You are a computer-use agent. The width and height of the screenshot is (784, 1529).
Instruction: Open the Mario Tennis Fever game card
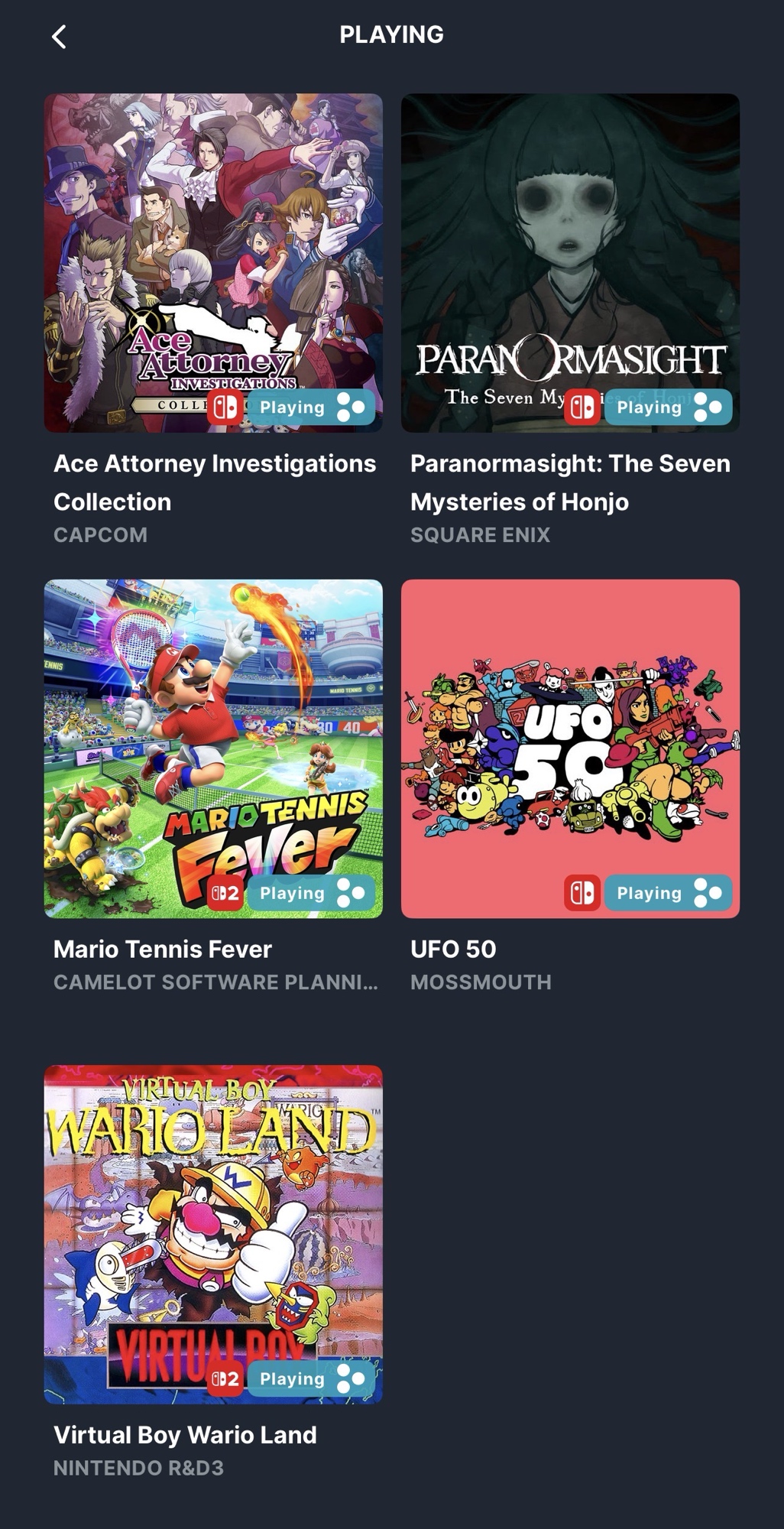pyautogui.click(x=213, y=734)
